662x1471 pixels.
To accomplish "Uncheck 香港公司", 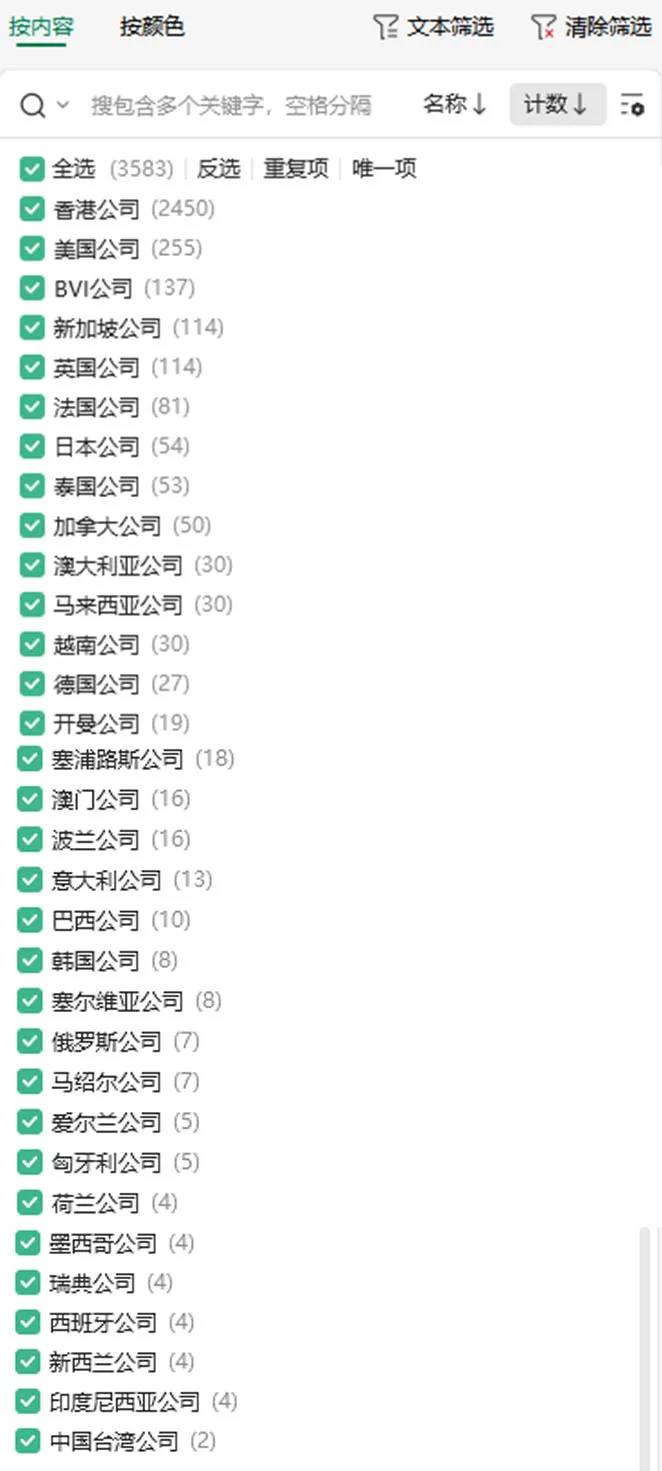I will point(32,209).
